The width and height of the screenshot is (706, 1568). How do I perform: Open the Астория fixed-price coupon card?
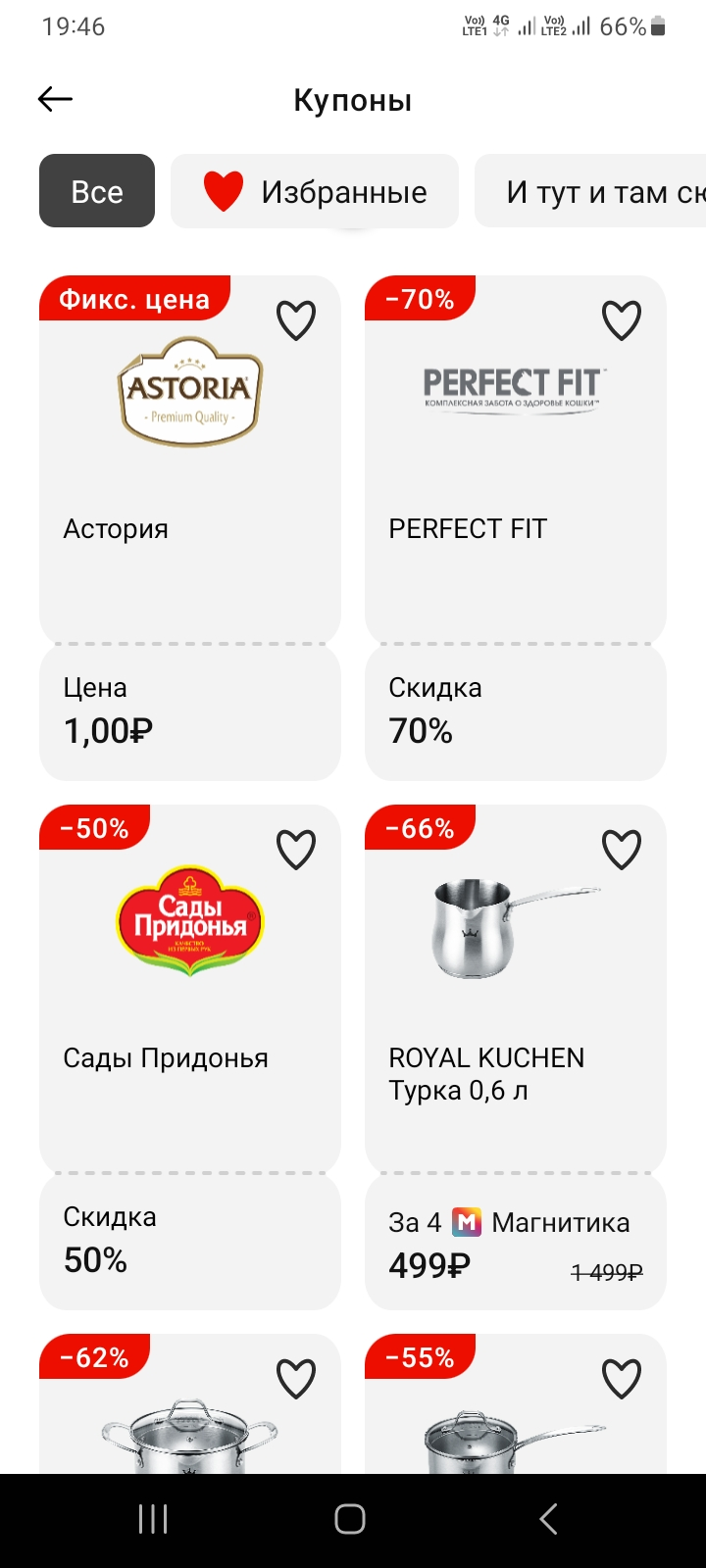(x=190, y=528)
